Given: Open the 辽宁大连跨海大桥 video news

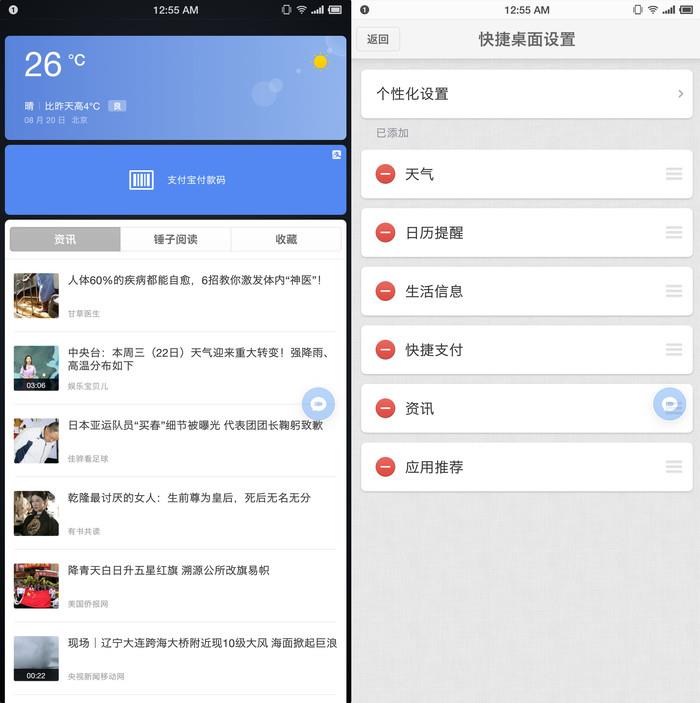Looking at the screenshot, I should coord(202,643).
